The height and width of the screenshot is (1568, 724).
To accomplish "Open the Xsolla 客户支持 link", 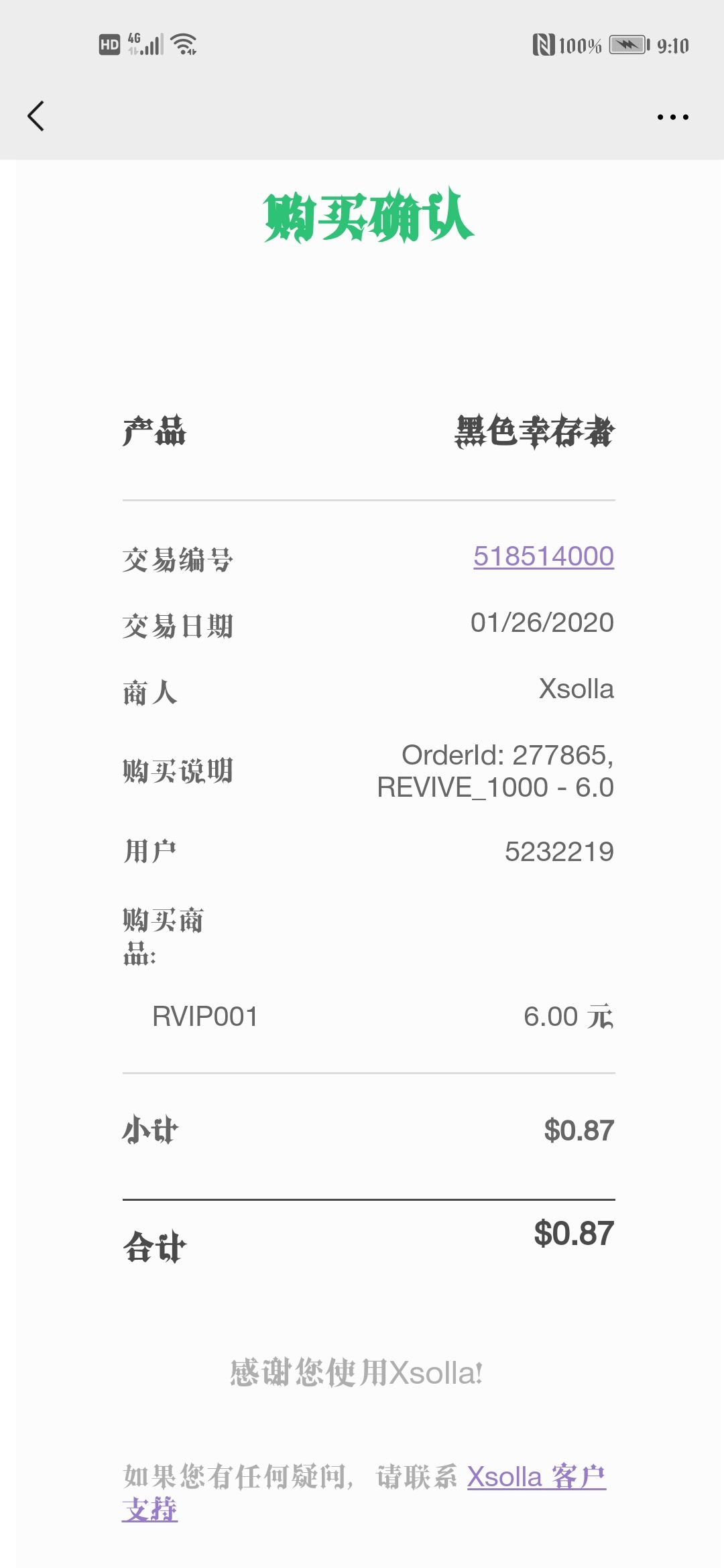I will (x=536, y=1477).
